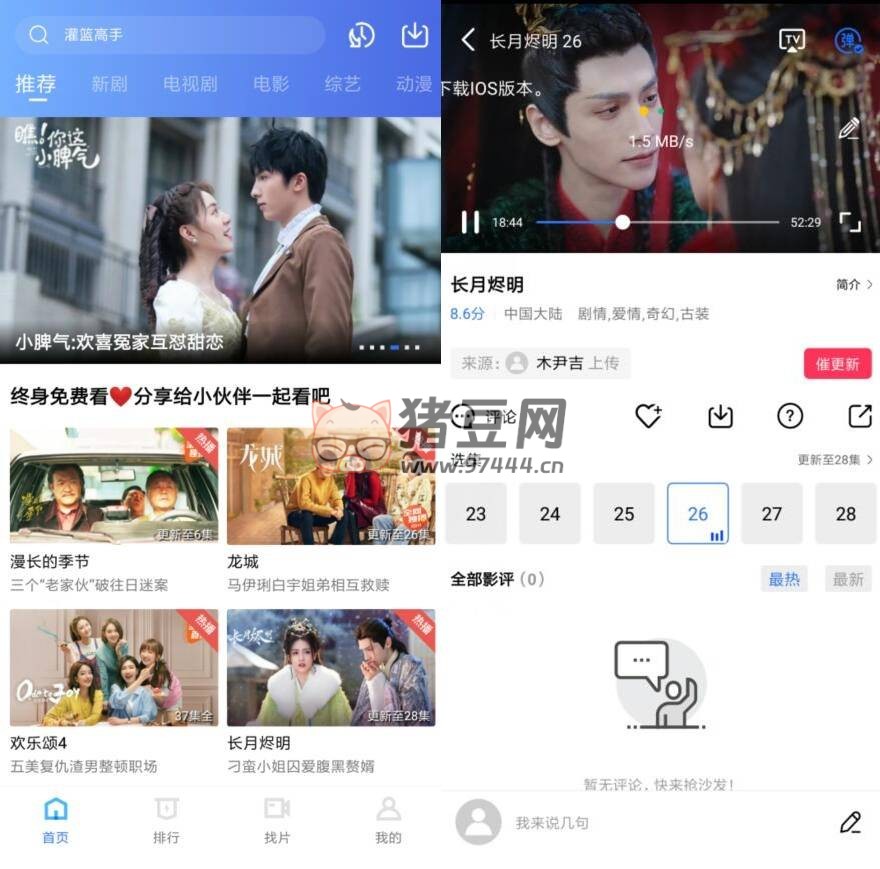Select episode 27
The height and width of the screenshot is (869, 880).
(x=772, y=513)
